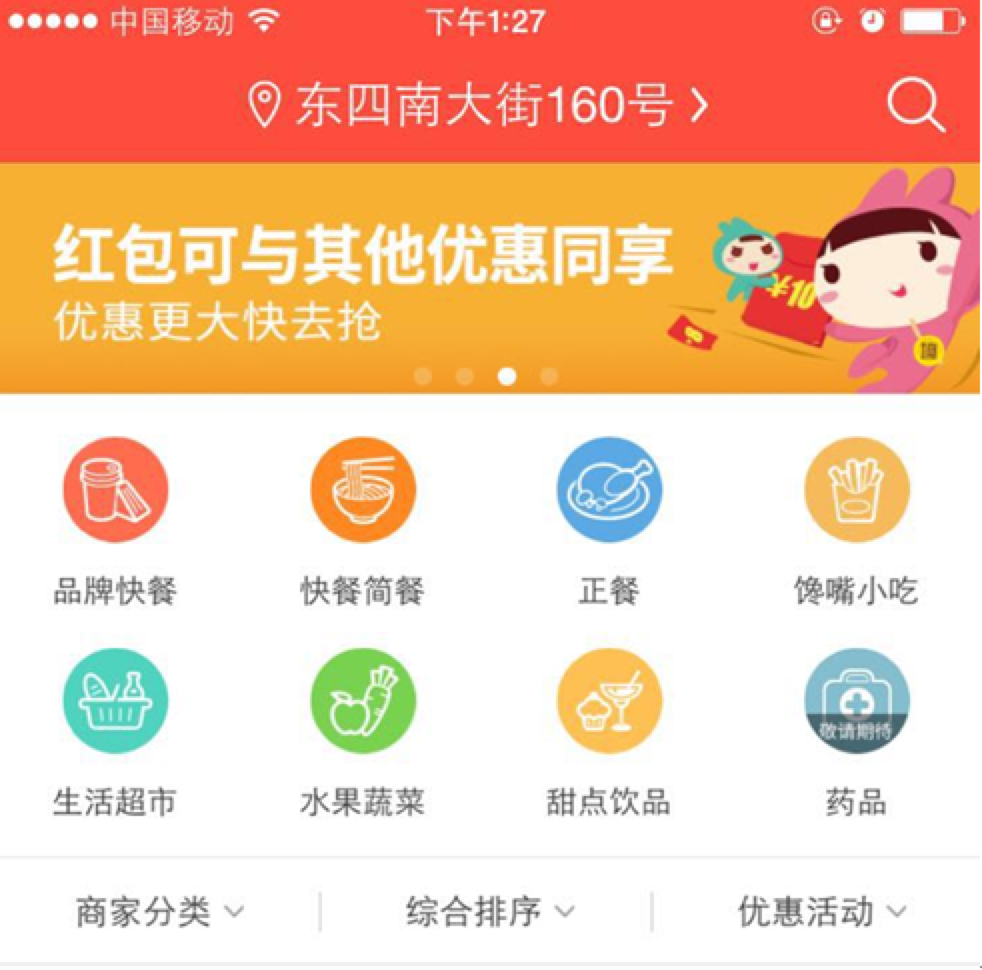Screen dimensions: 982x970
Task: Open the red packet promotion banner
Action: (x=490, y=278)
